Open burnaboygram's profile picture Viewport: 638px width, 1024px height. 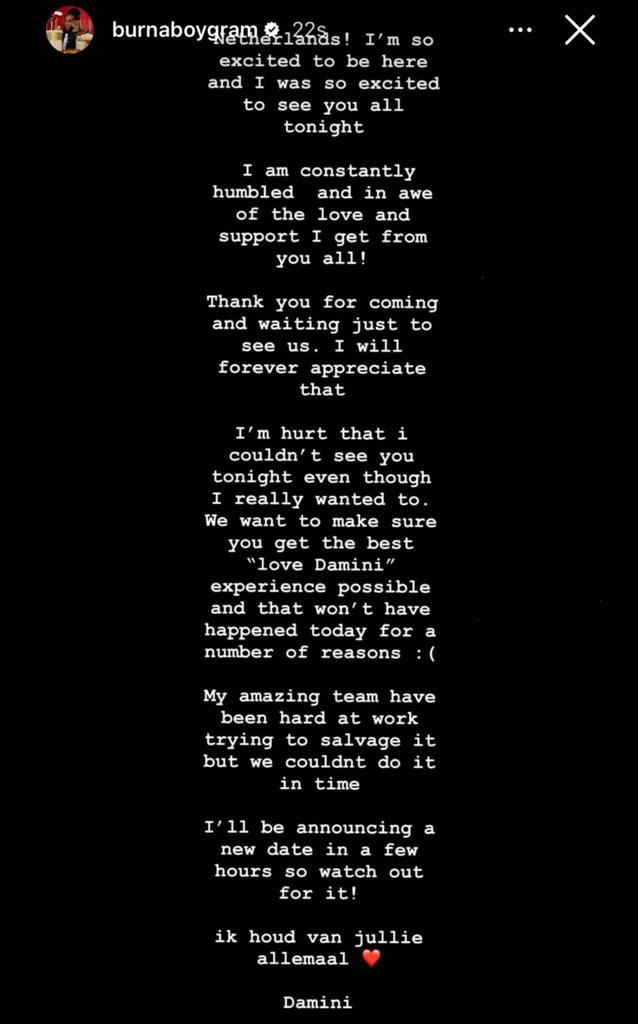point(69,30)
